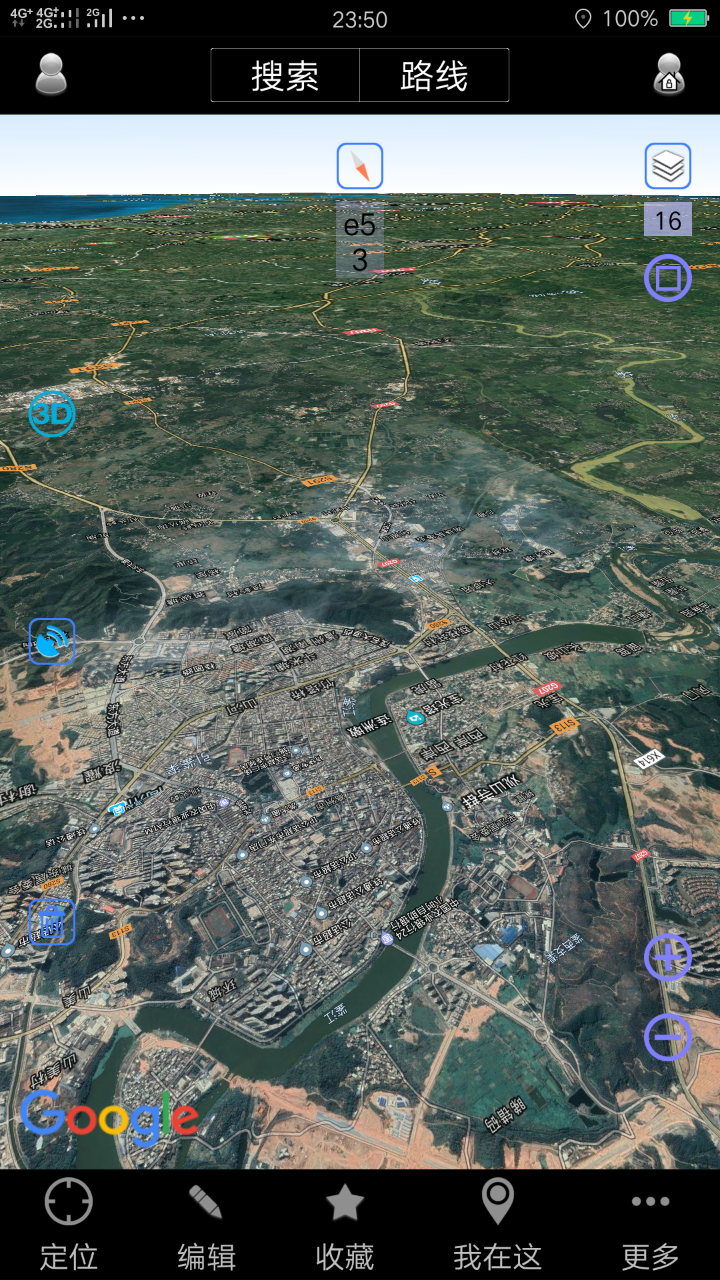This screenshot has height=1280, width=720.
Task: Switch to the 编辑 edit tab
Action: (x=206, y=1225)
